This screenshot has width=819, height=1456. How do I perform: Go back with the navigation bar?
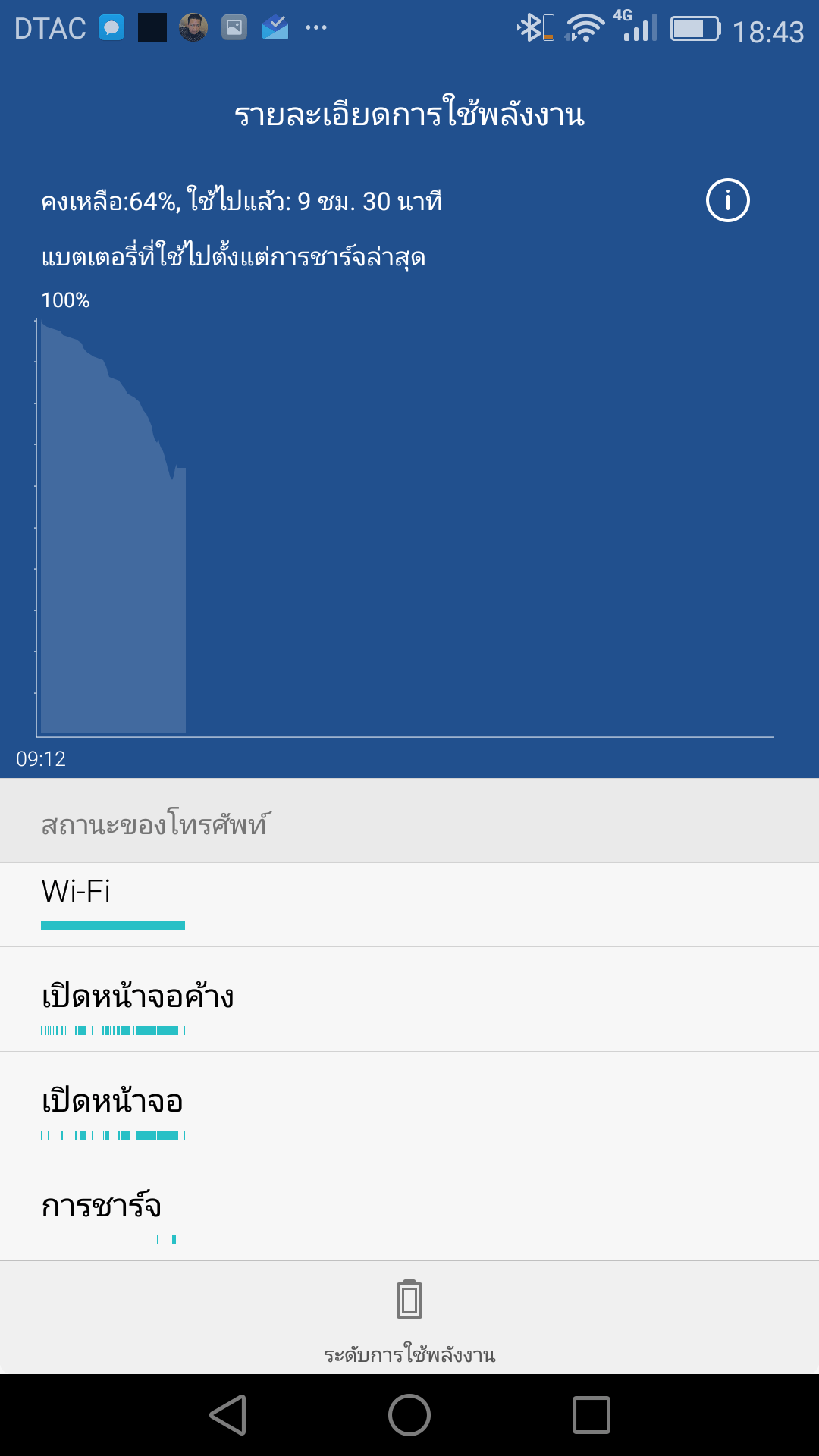point(228,1415)
